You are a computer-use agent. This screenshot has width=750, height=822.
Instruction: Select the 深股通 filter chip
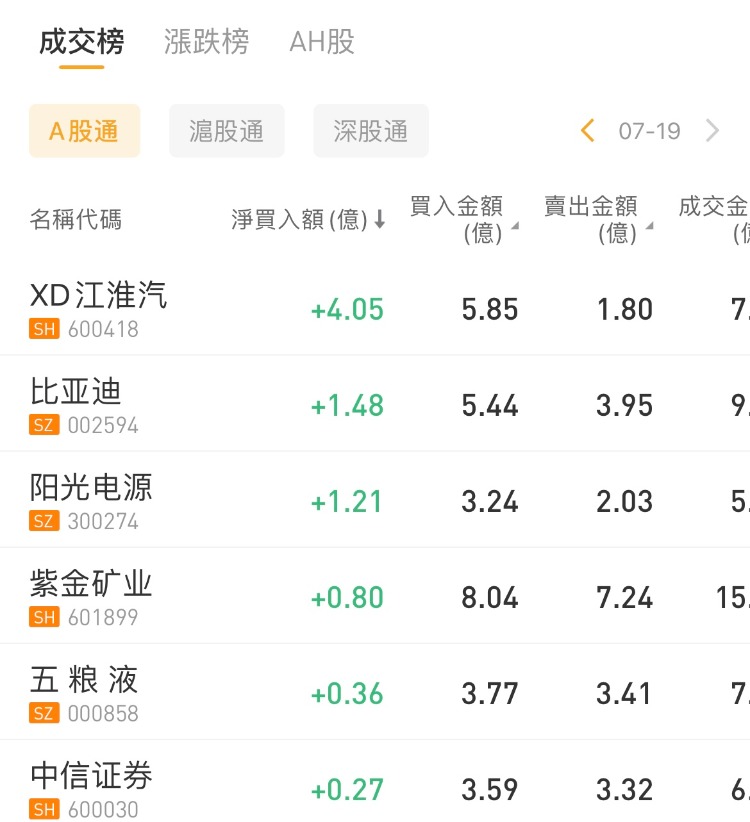tap(371, 131)
